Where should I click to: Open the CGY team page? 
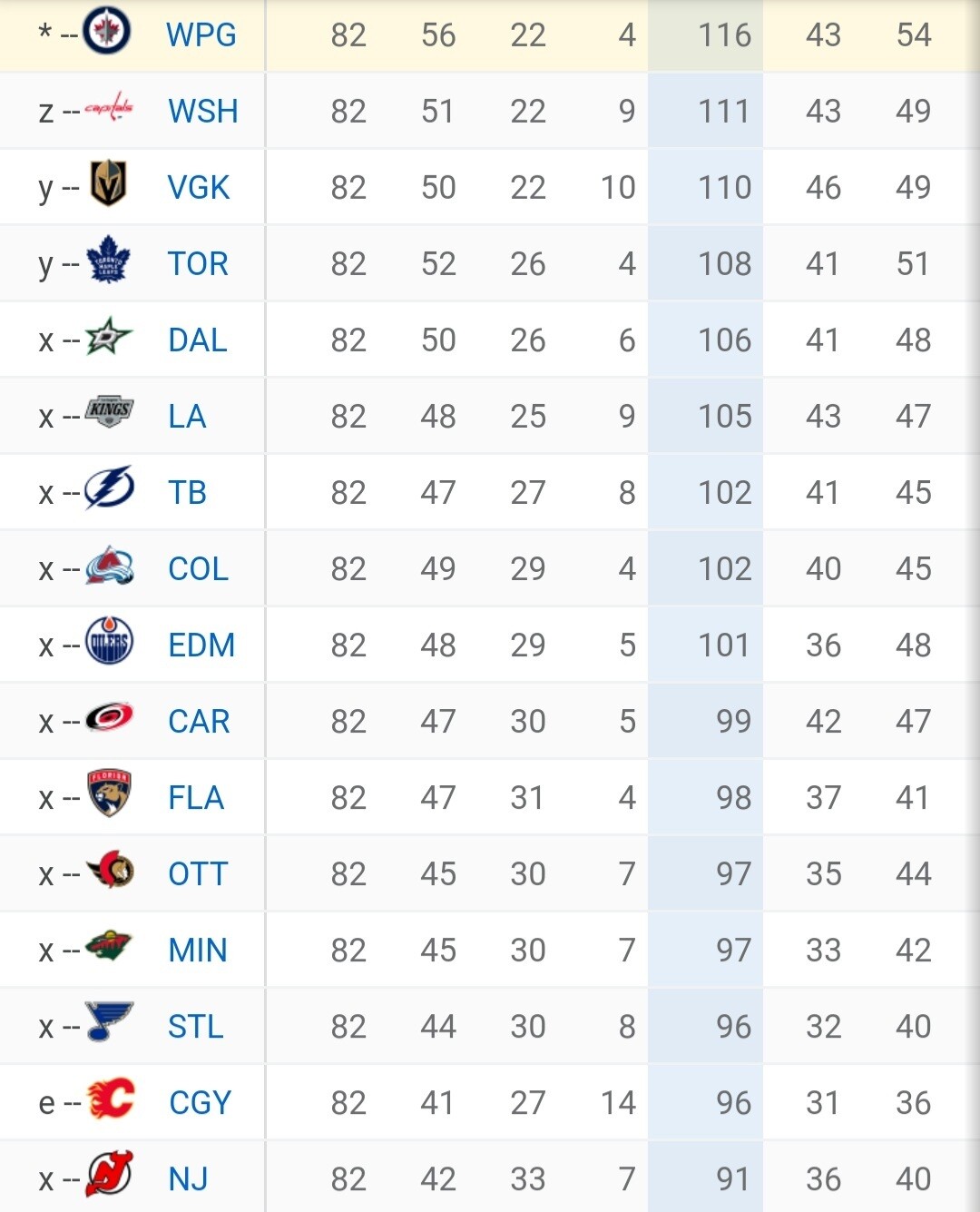[200, 1103]
